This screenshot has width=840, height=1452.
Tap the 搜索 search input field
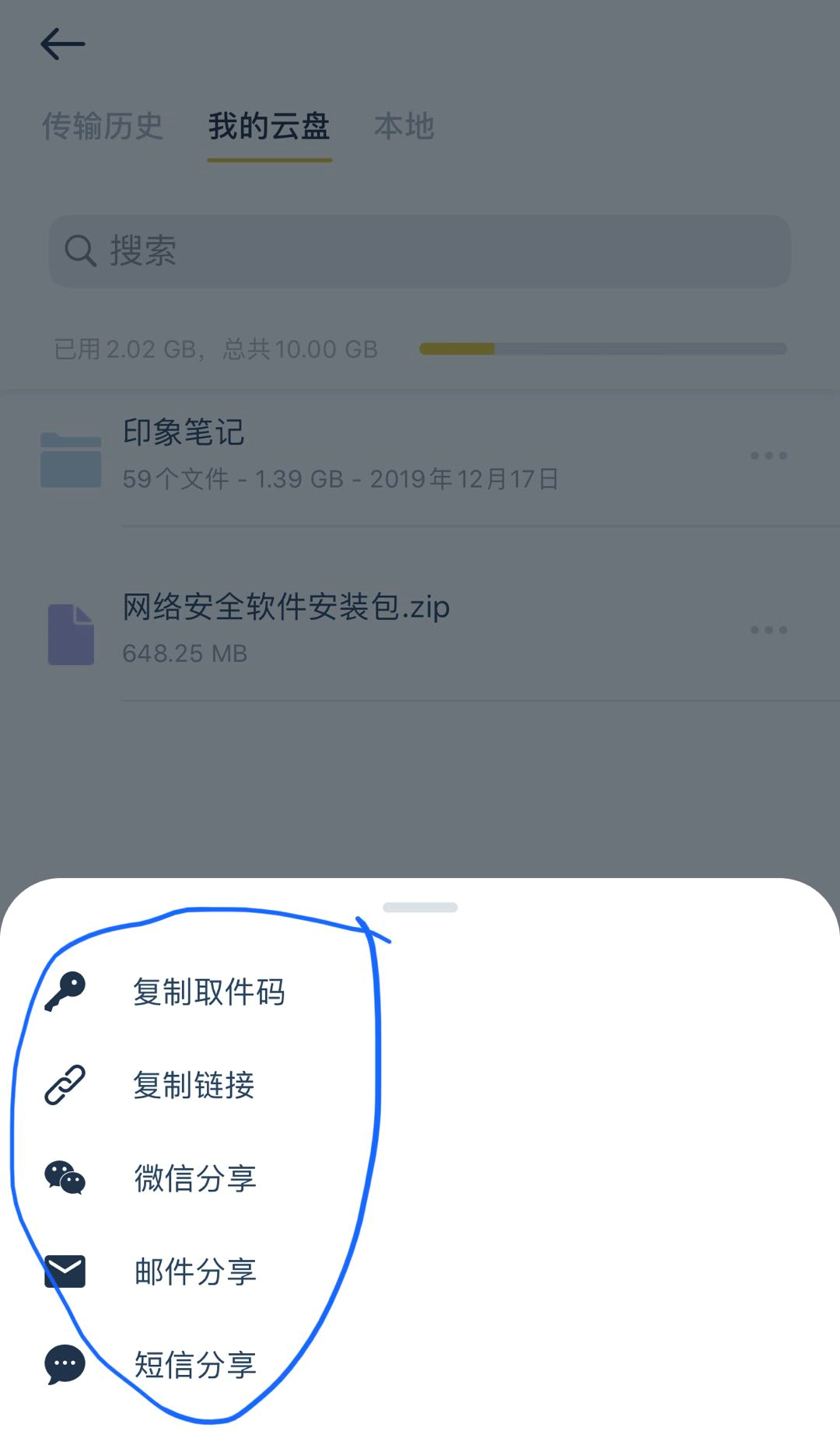coord(420,250)
